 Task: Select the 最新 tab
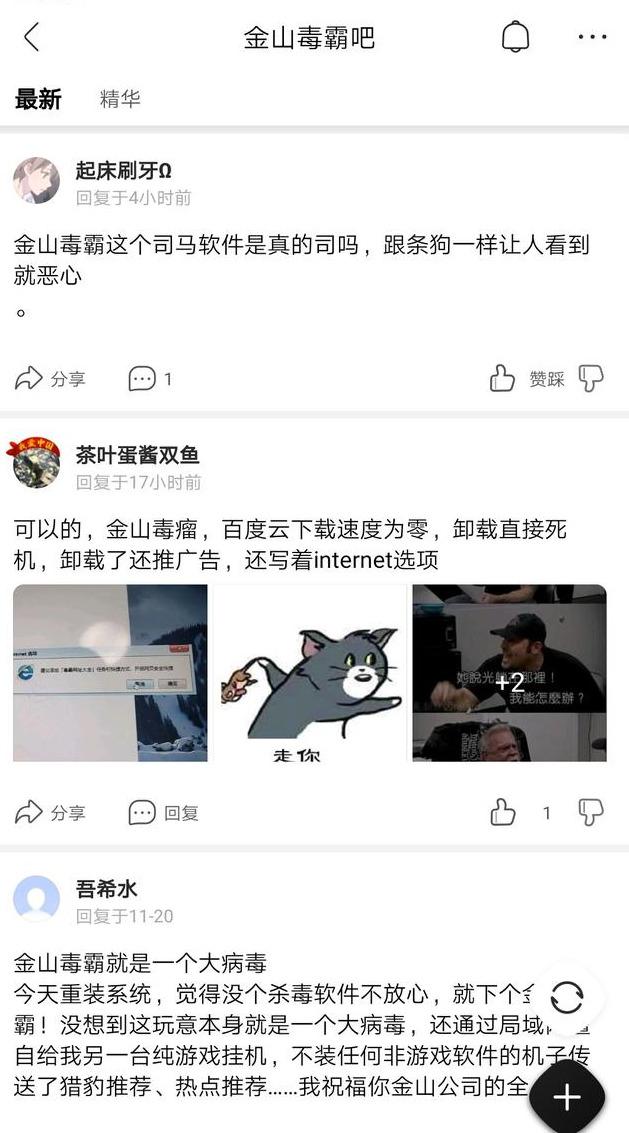pos(38,99)
